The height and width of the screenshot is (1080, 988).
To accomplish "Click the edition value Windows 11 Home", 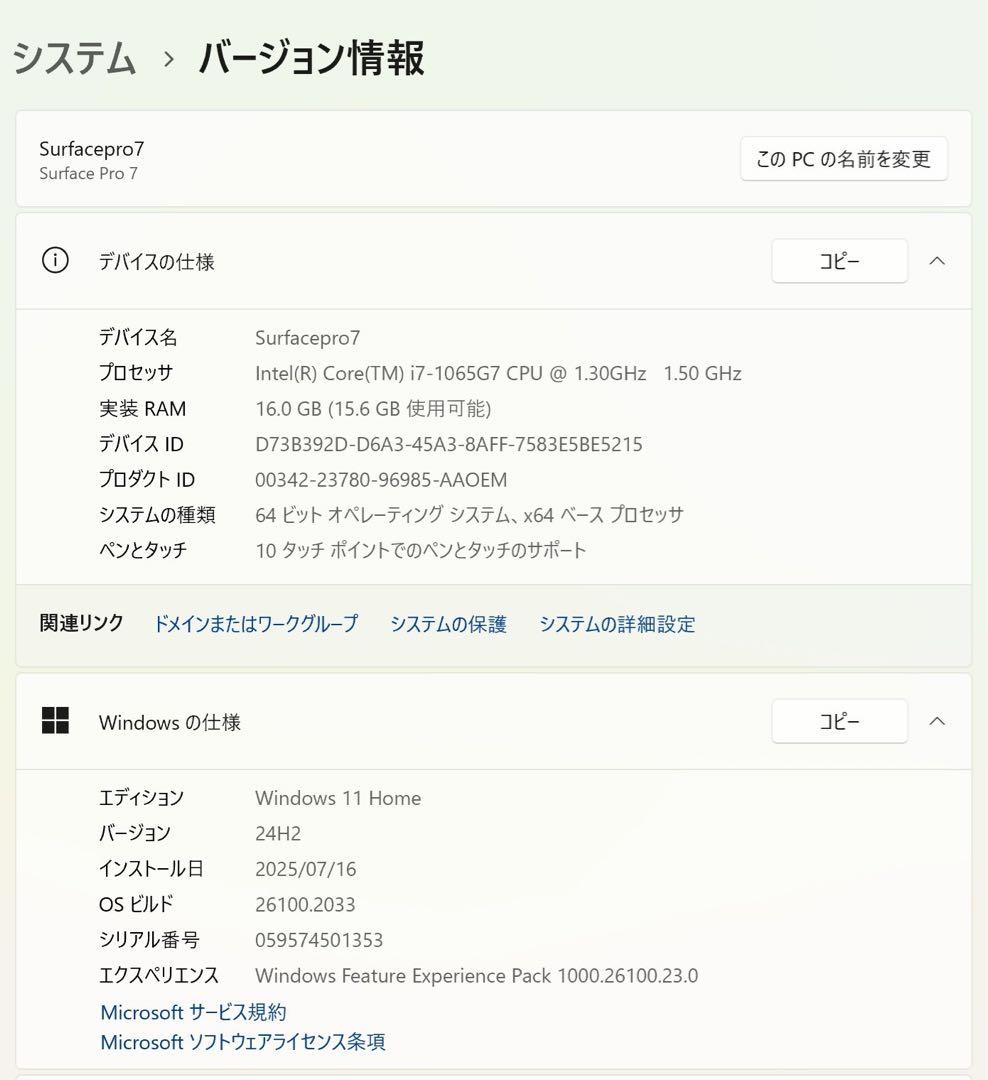I will coord(338,798).
